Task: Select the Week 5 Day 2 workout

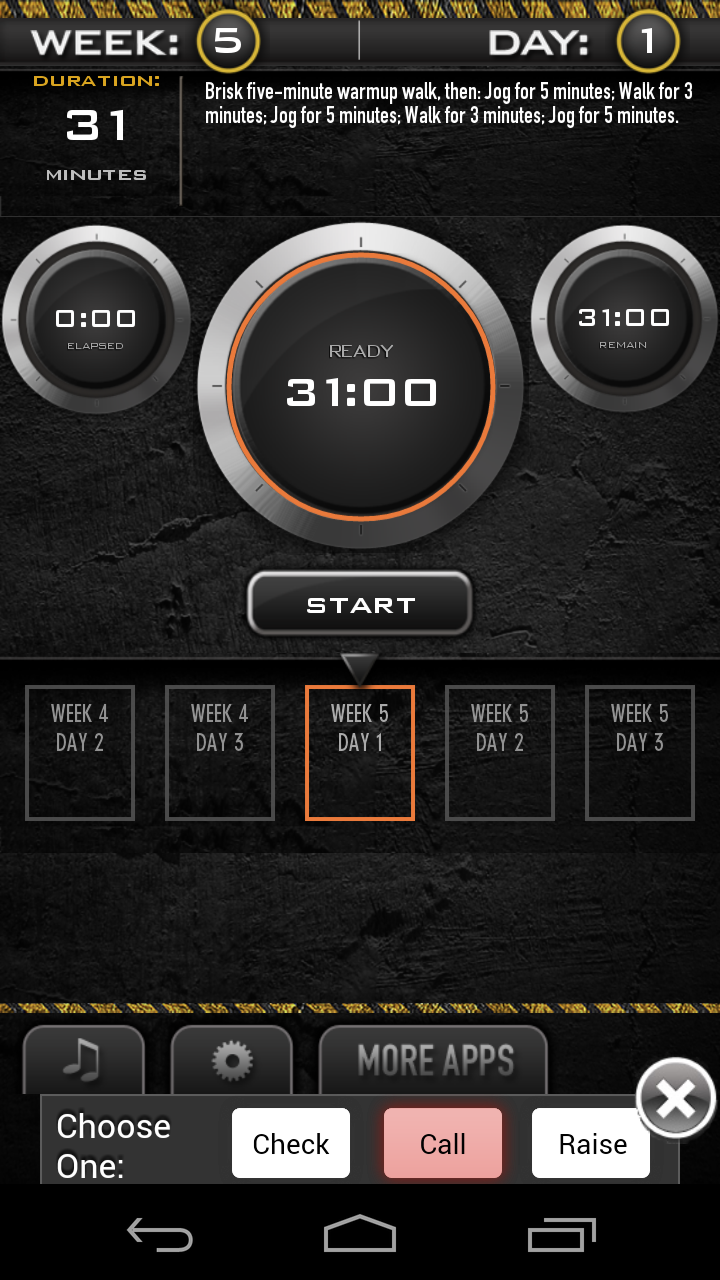Action: click(500, 752)
